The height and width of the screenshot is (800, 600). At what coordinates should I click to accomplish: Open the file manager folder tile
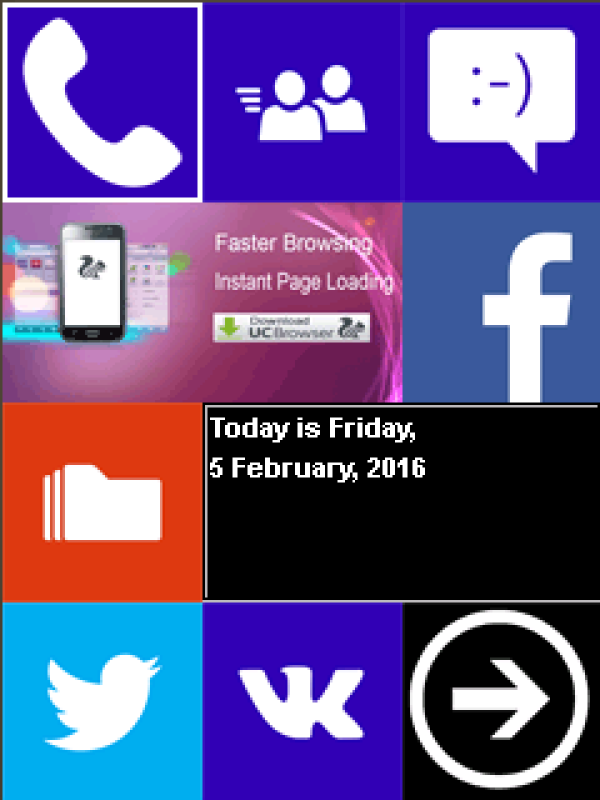[101, 502]
